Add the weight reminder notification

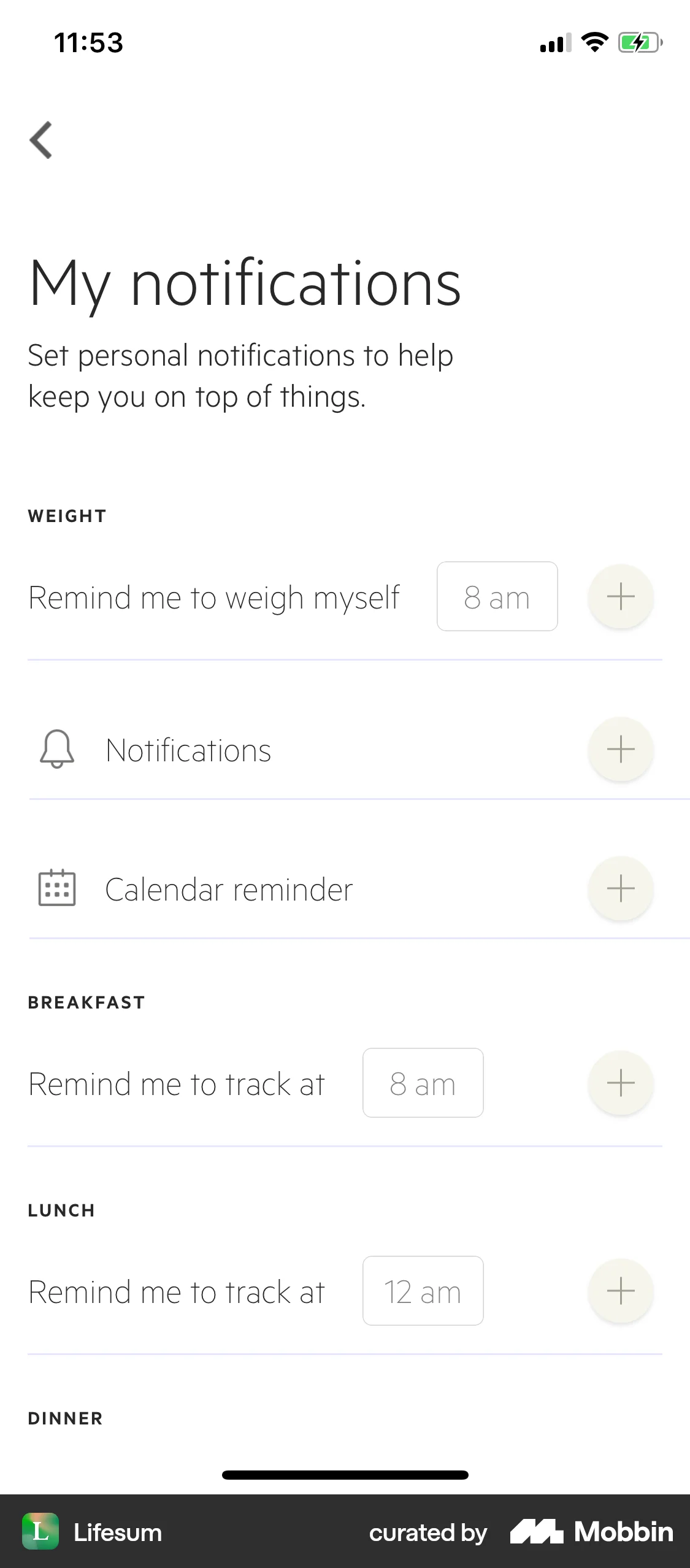(620, 596)
